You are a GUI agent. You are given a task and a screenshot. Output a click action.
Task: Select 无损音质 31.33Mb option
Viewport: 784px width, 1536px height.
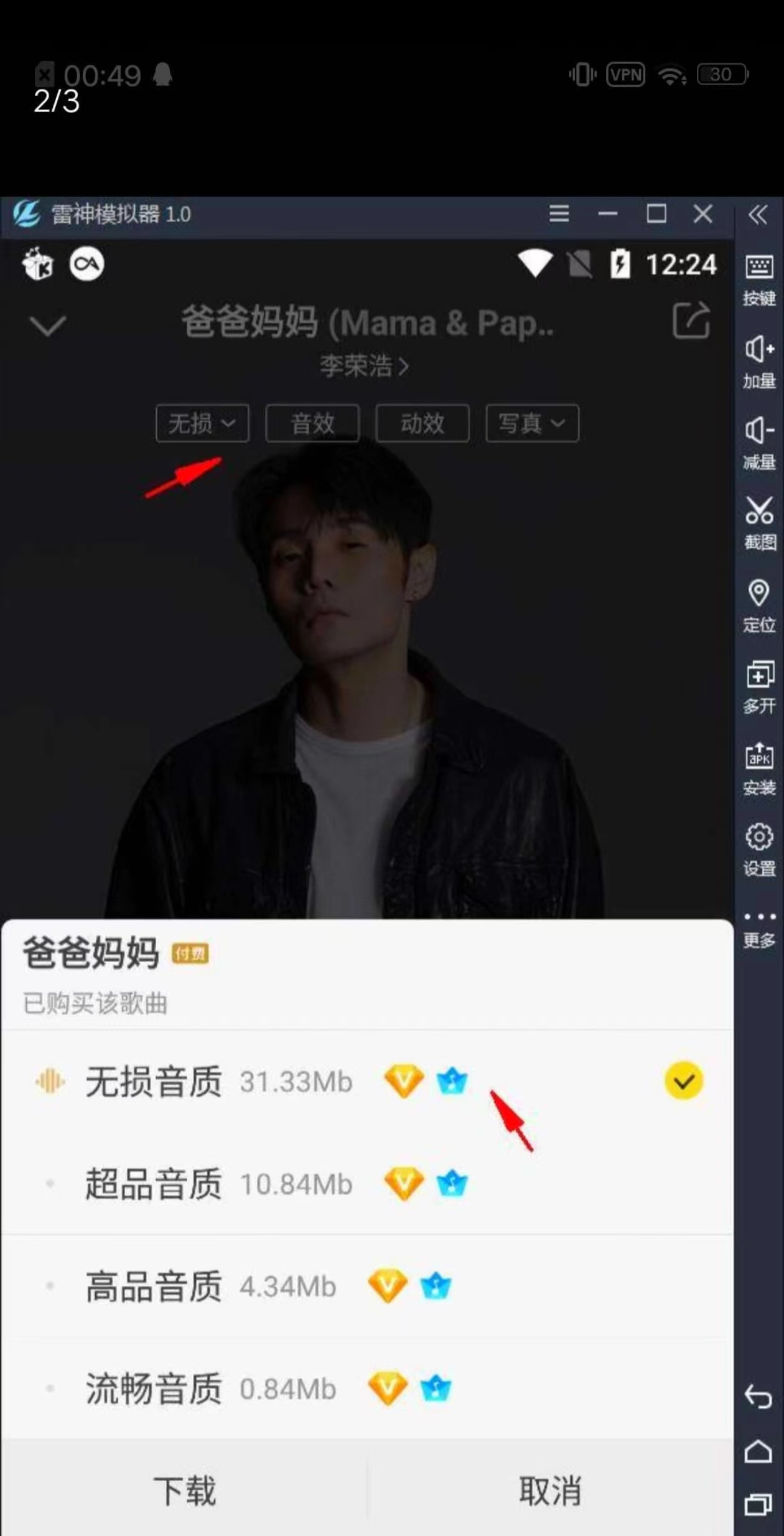tap(367, 1081)
